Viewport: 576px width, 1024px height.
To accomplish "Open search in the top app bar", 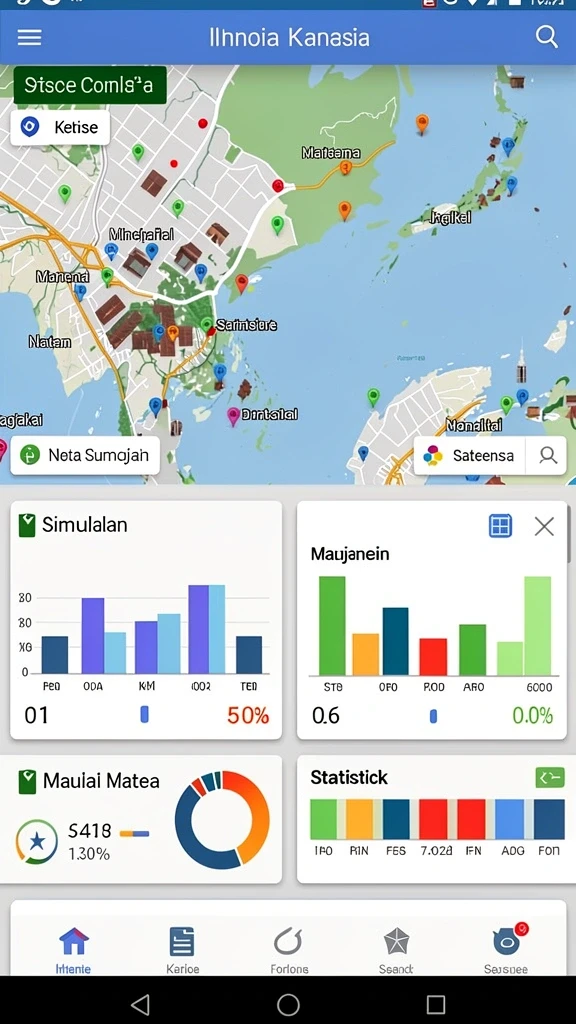I will click(x=547, y=37).
